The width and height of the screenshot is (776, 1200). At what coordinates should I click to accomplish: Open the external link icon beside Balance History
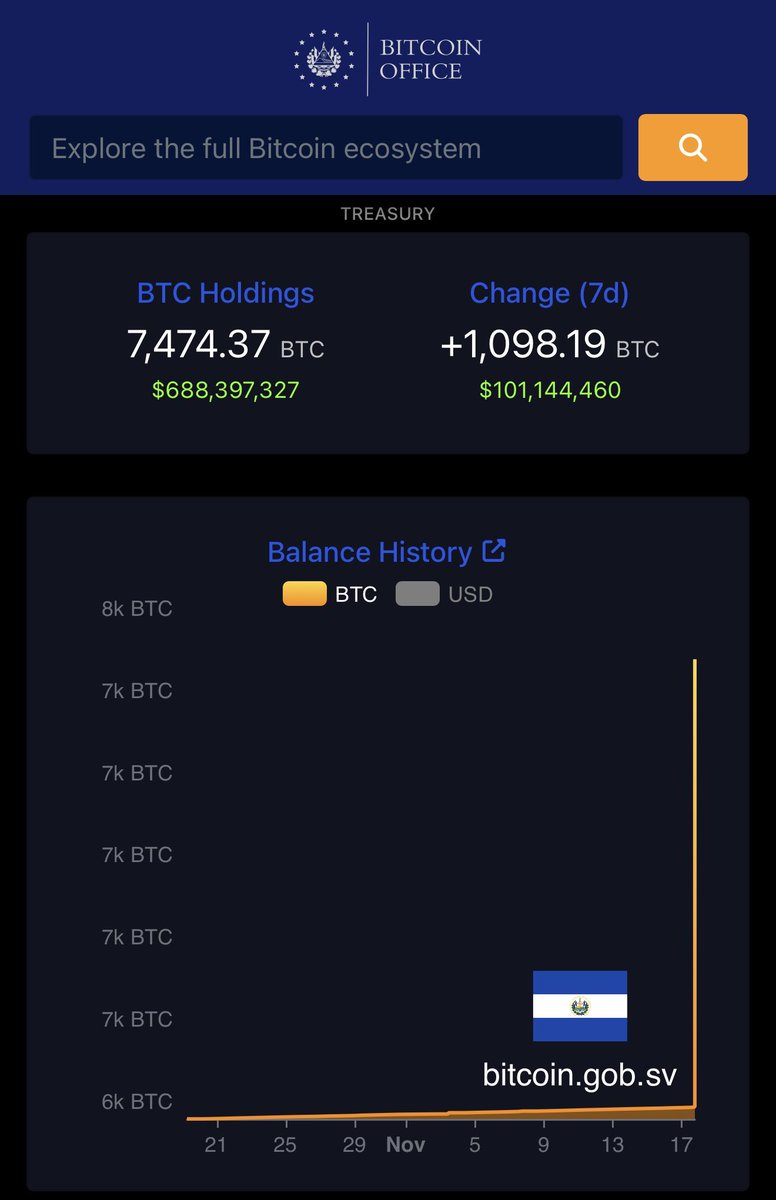(494, 549)
